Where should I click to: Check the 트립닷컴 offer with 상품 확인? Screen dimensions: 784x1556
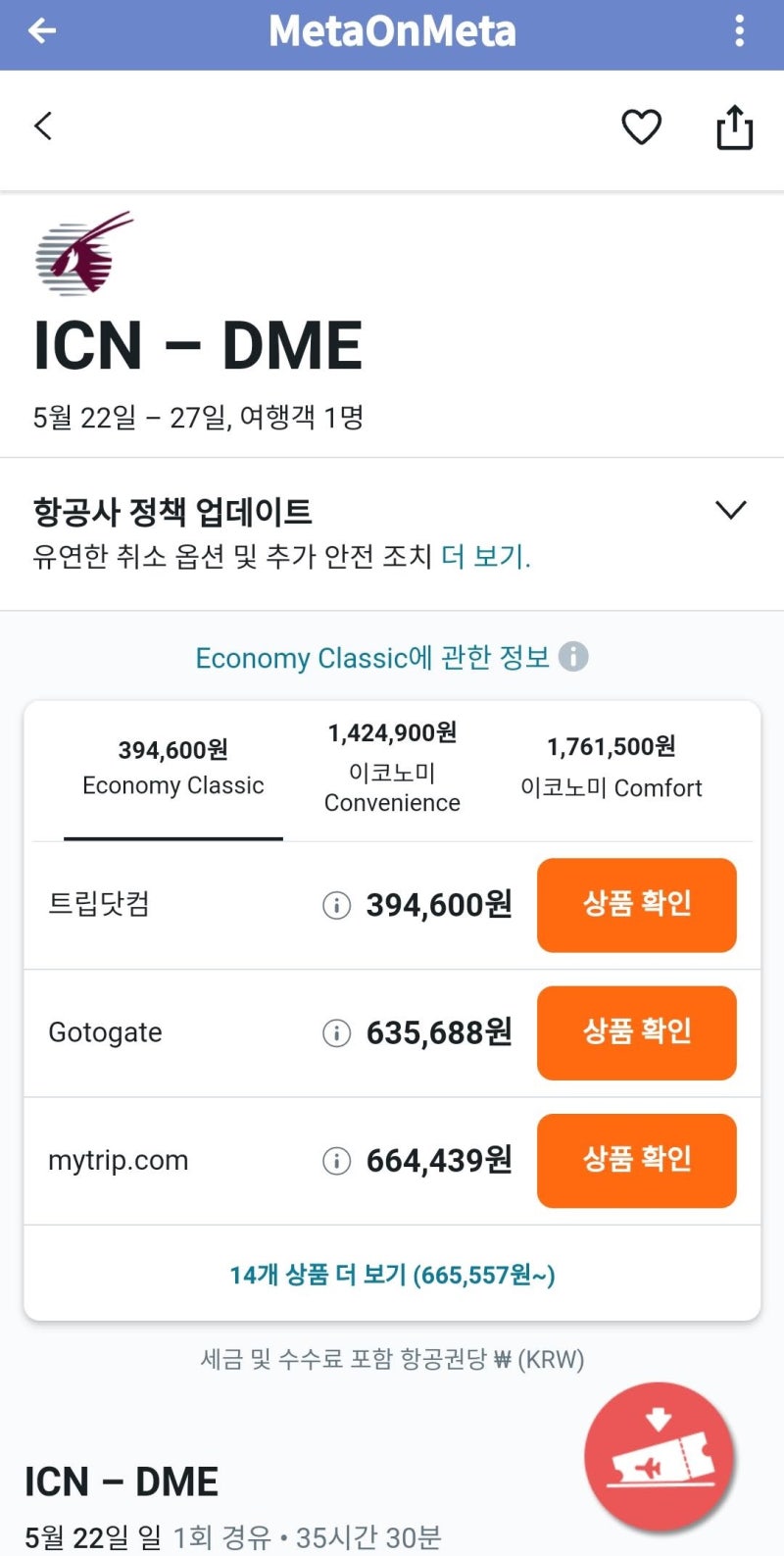[636, 905]
